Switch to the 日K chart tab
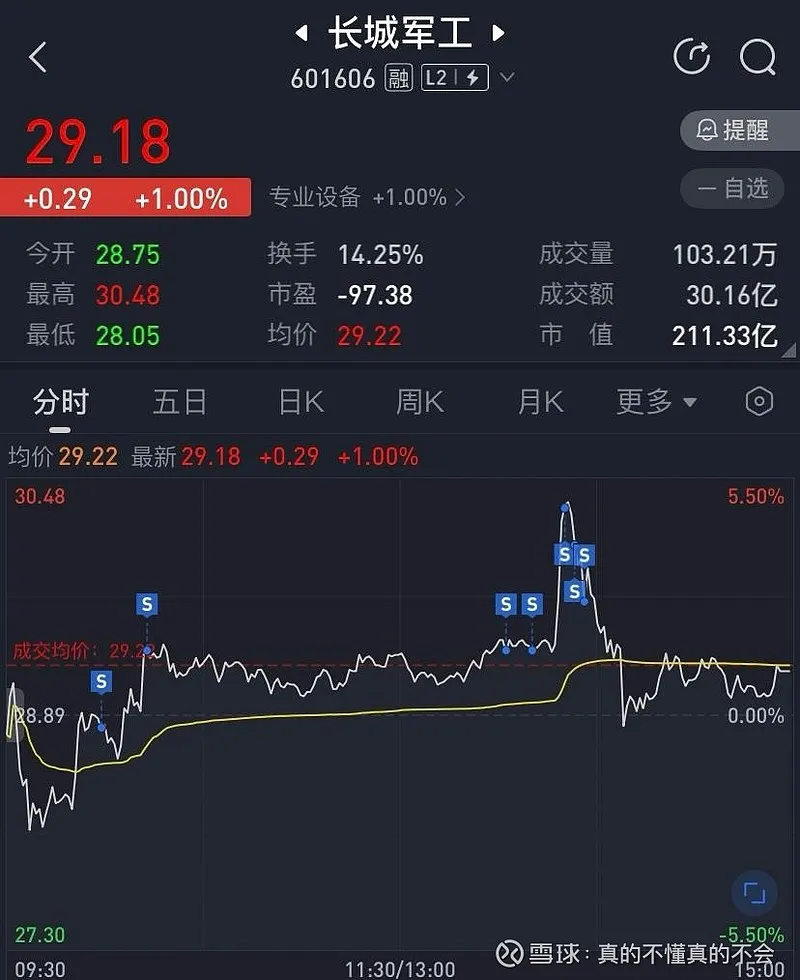Image resolution: width=800 pixels, height=980 pixels. (301, 402)
